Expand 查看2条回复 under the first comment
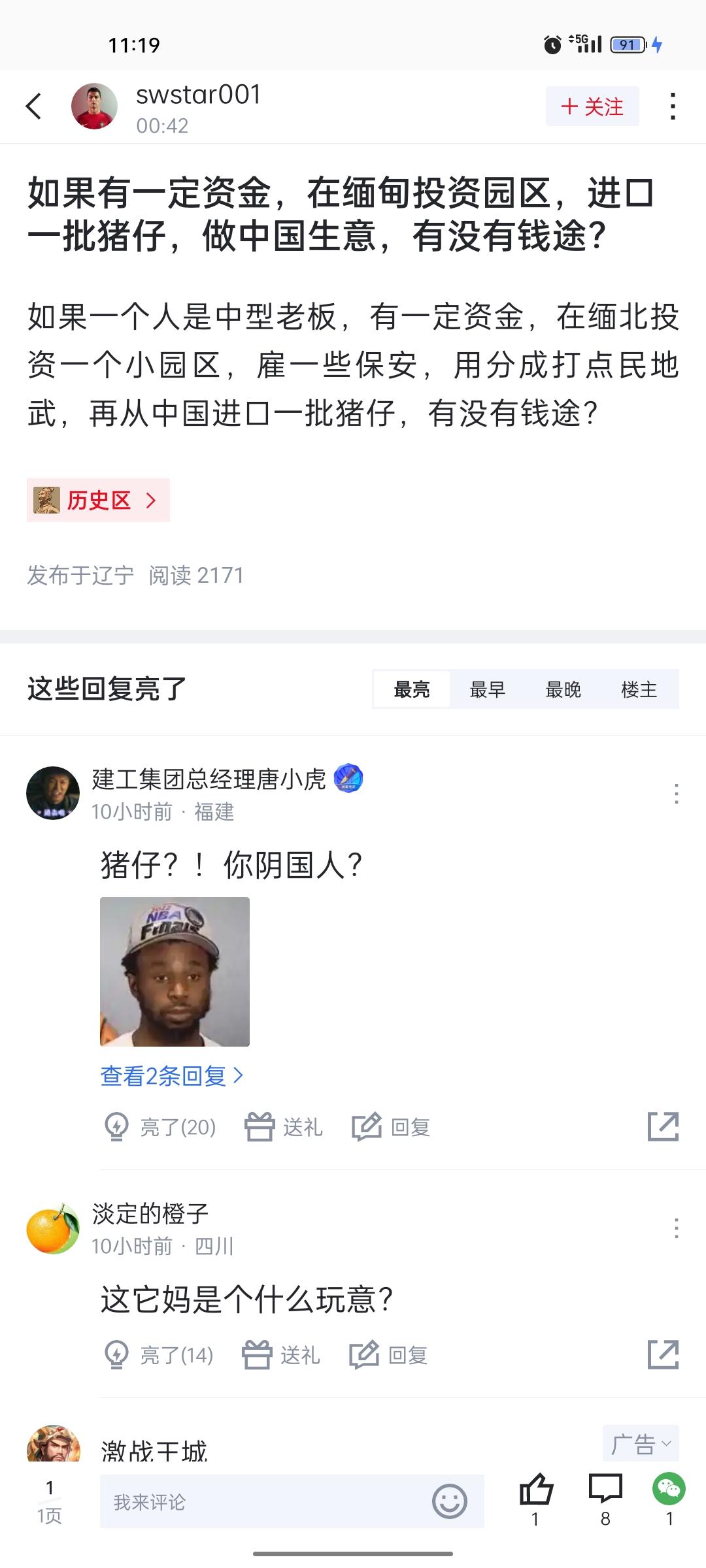The width and height of the screenshot is (706, 1568). pyautogui.click(x=172, y=1075)
